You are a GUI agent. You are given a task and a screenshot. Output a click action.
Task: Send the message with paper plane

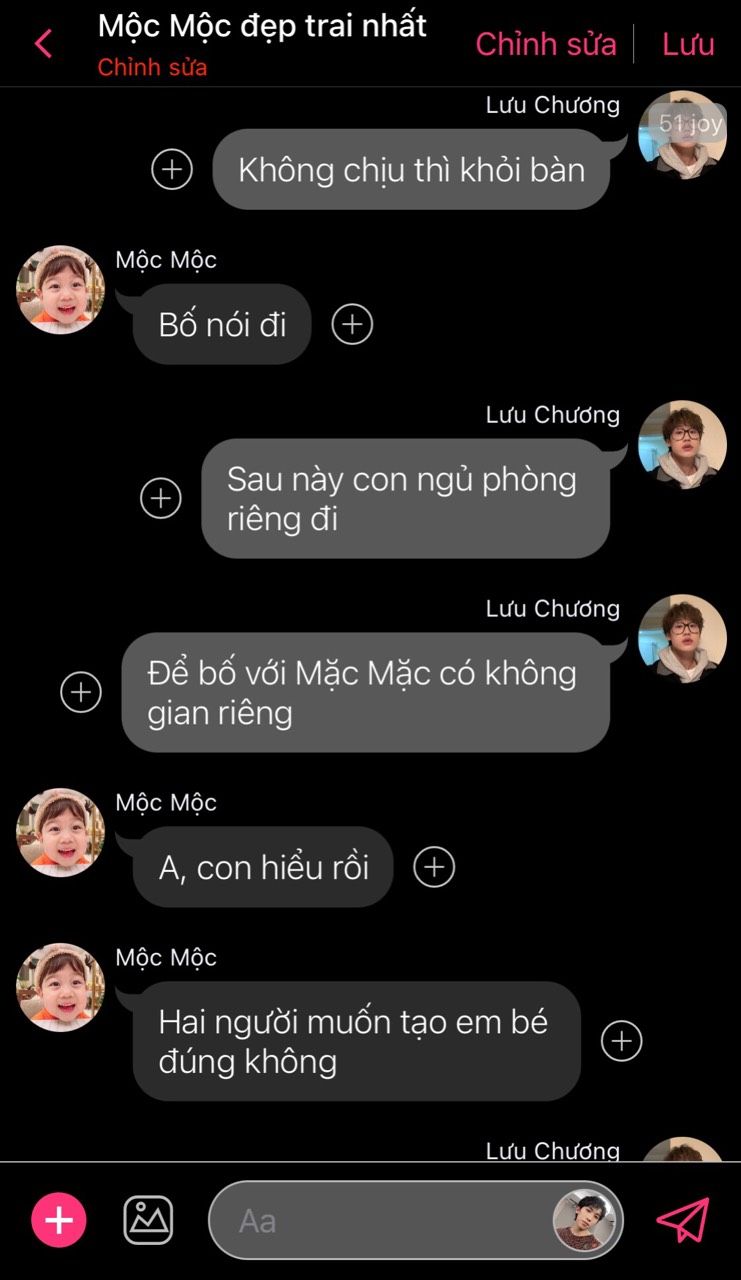point(683,1220)
